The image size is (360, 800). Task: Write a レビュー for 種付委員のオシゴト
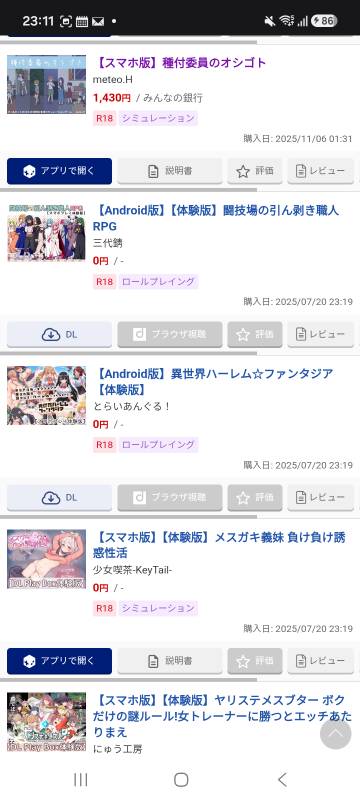(x=320, y=171)
